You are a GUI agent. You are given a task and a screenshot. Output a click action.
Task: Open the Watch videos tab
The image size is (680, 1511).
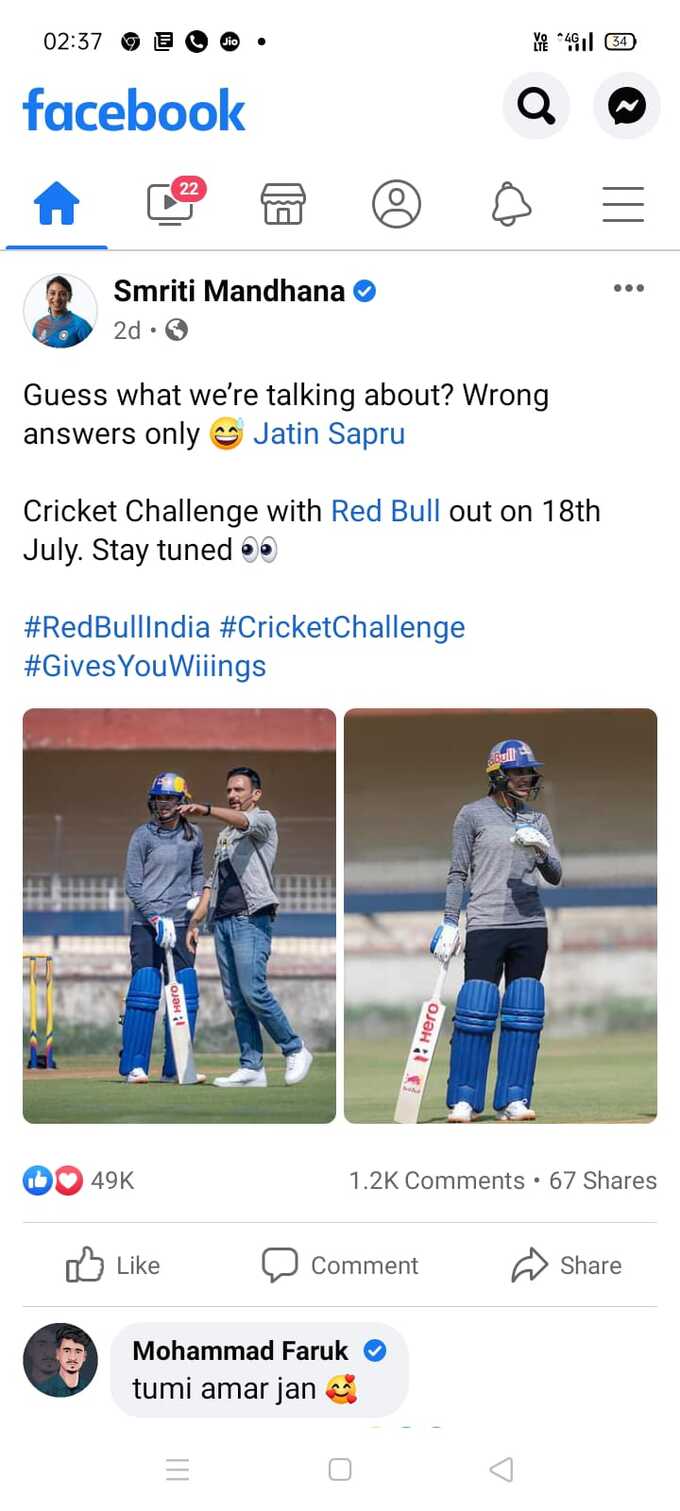(171, 204)
